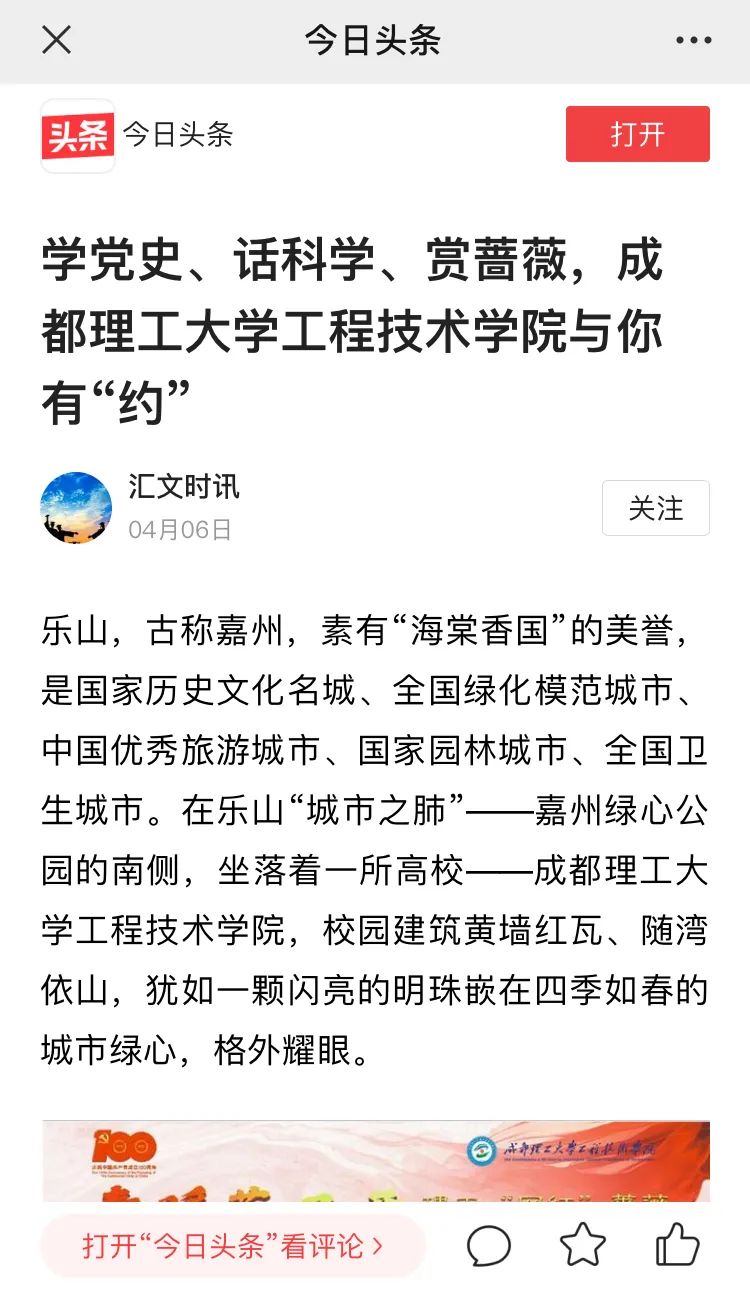Viewport: 750px width, 1290px height.
Task: Open the 汇文时讯 author avatar
Action: [76, 508]
